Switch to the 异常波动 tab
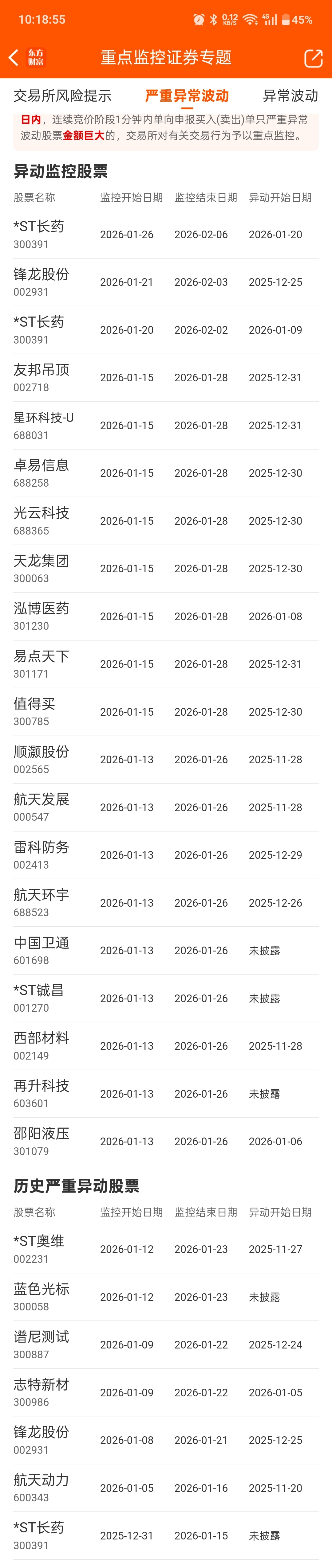The height and width of the screenshot is (1568, 332). 290,95
